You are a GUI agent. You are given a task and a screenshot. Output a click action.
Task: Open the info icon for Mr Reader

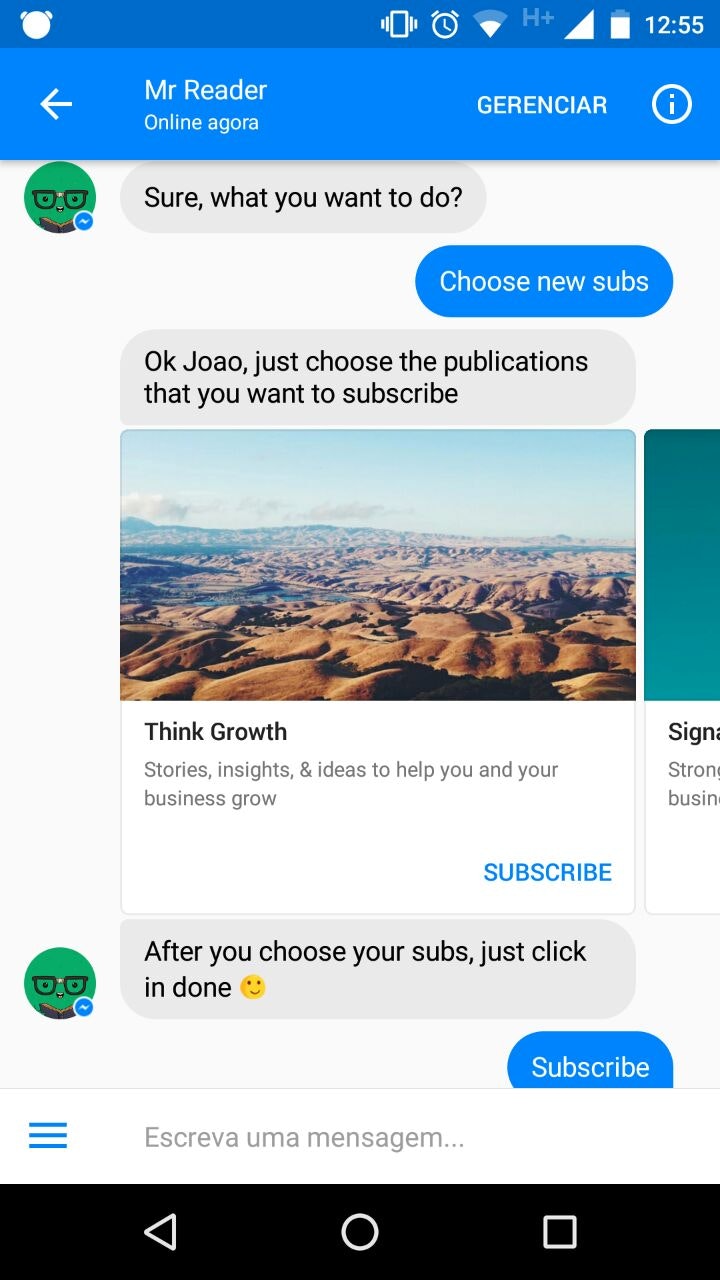point(671,104)
